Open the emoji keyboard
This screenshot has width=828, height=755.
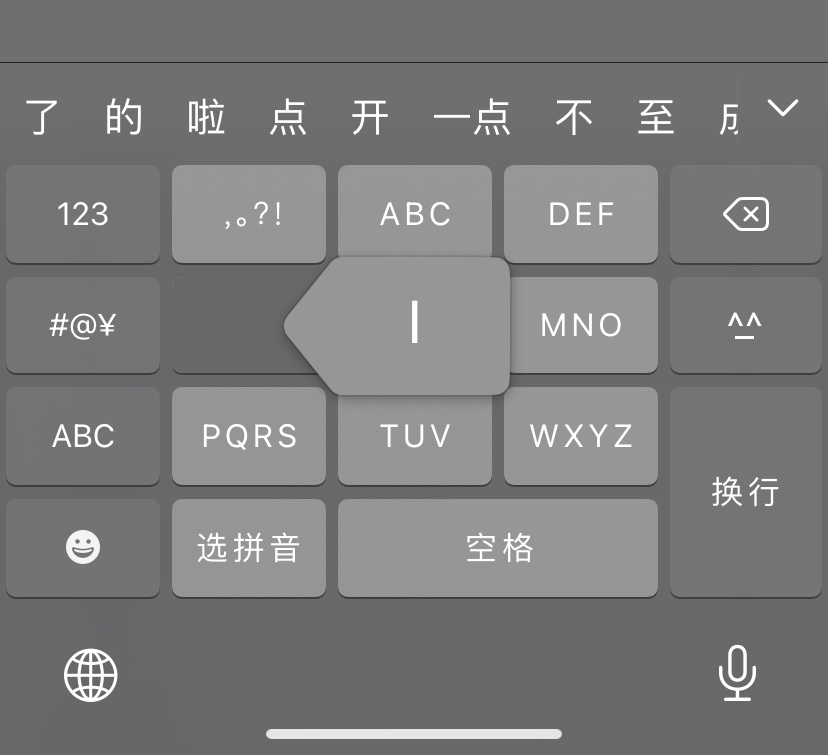83,547
